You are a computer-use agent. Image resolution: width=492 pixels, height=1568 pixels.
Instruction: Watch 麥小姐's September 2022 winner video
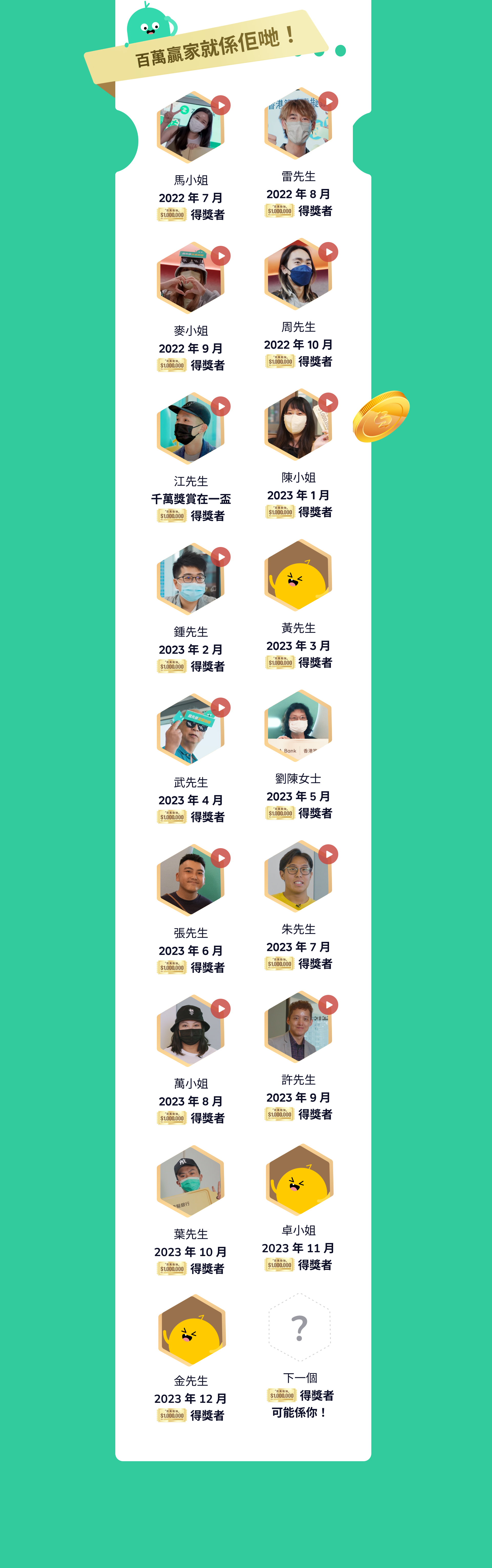pos(220,256)
